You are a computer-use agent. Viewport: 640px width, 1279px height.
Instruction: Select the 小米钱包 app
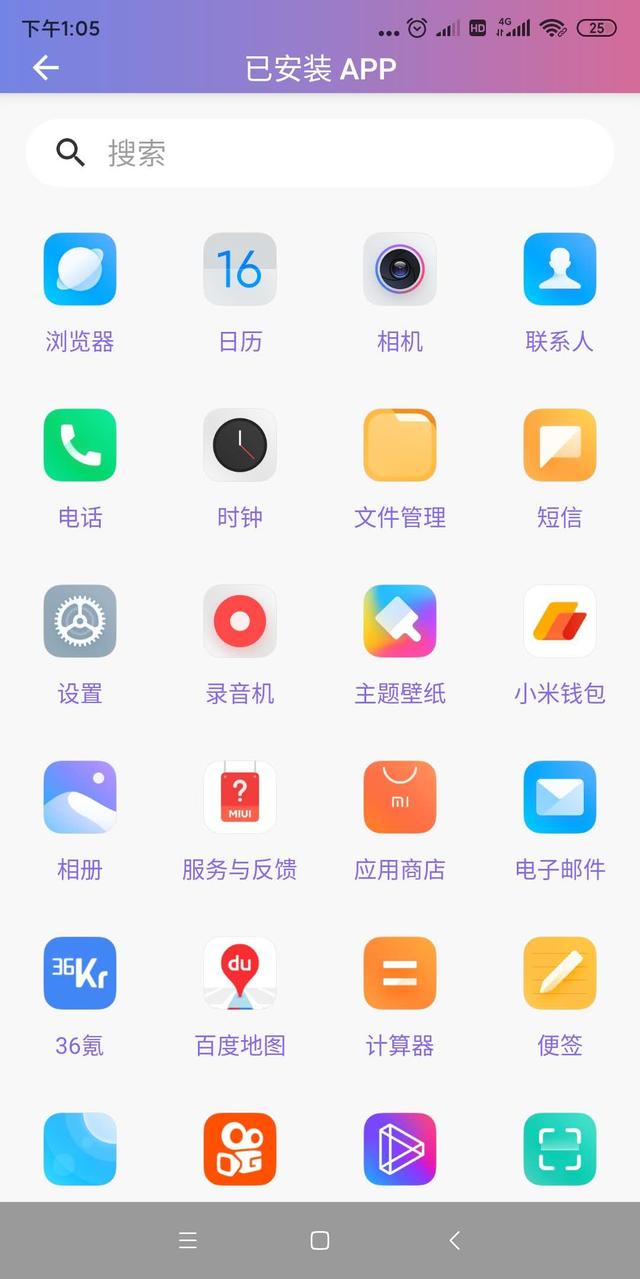[x=560, y=622]
